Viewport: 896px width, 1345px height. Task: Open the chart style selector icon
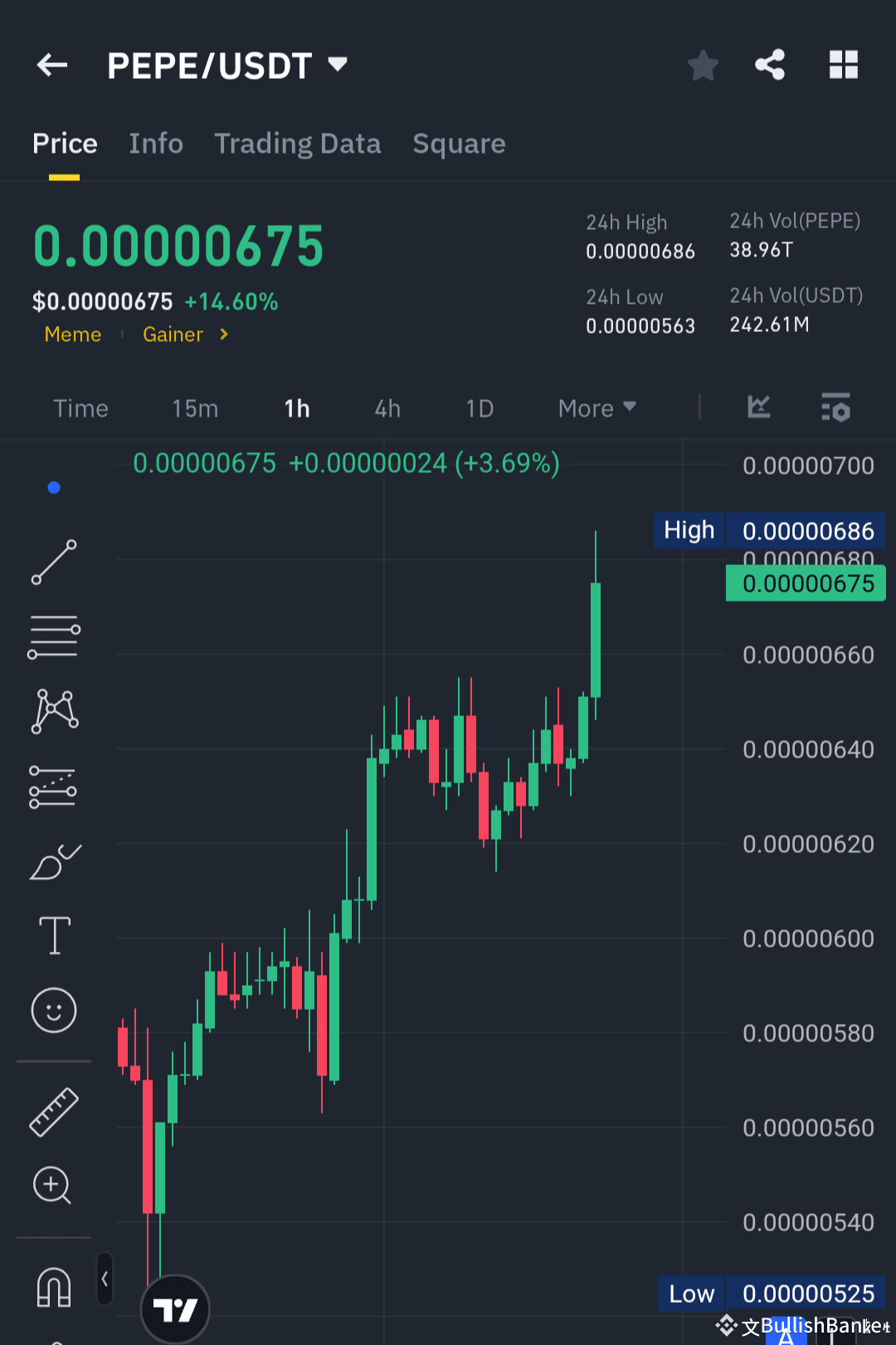[x=758, y=407]
